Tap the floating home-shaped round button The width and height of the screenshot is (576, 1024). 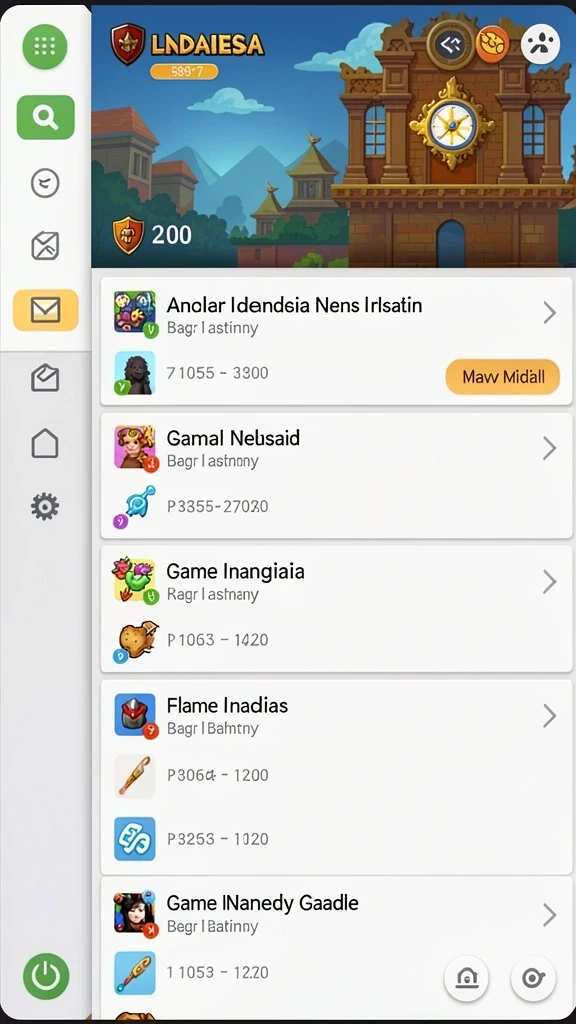click(x=466, y=978)
